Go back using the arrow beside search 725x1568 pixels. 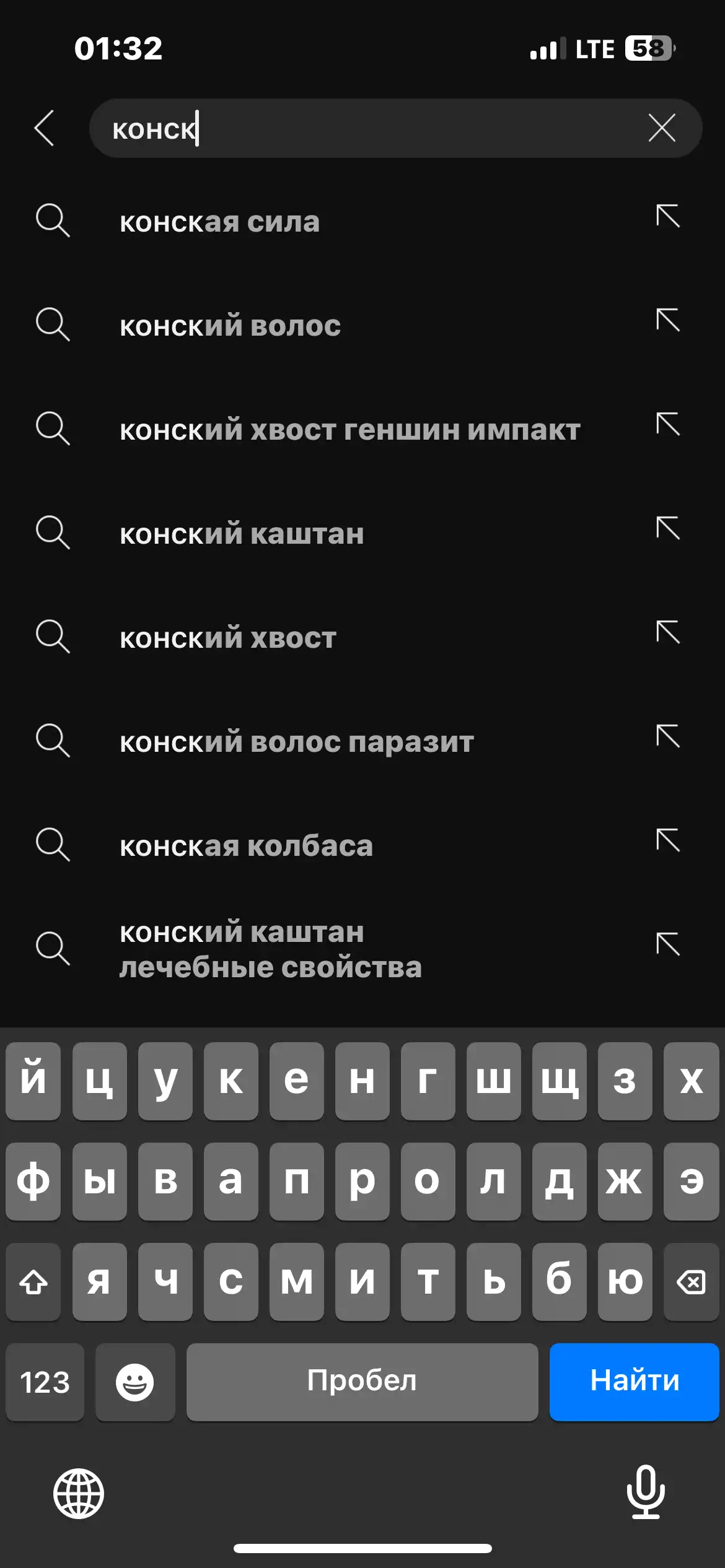(45, 128)
